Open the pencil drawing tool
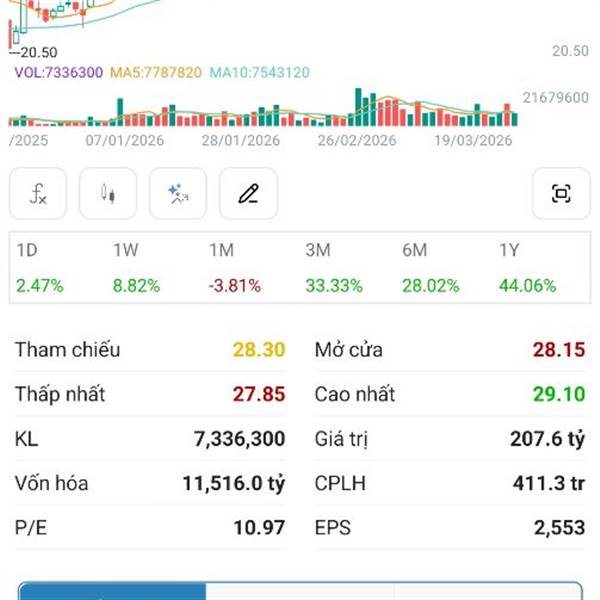600x600 pixels. point(248,193)
